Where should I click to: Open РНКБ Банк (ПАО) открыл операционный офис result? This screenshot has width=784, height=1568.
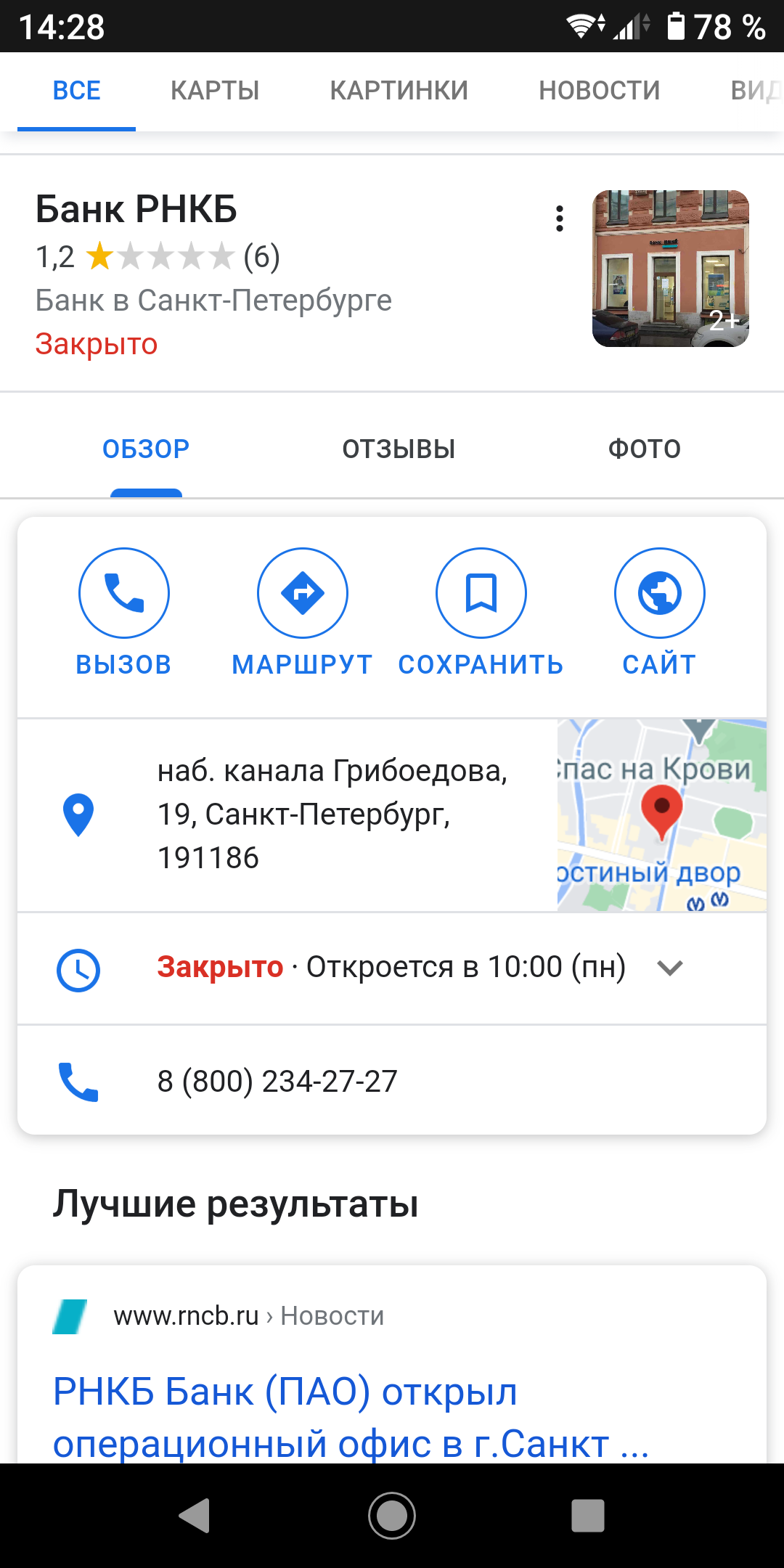[x=351, y=1417]
